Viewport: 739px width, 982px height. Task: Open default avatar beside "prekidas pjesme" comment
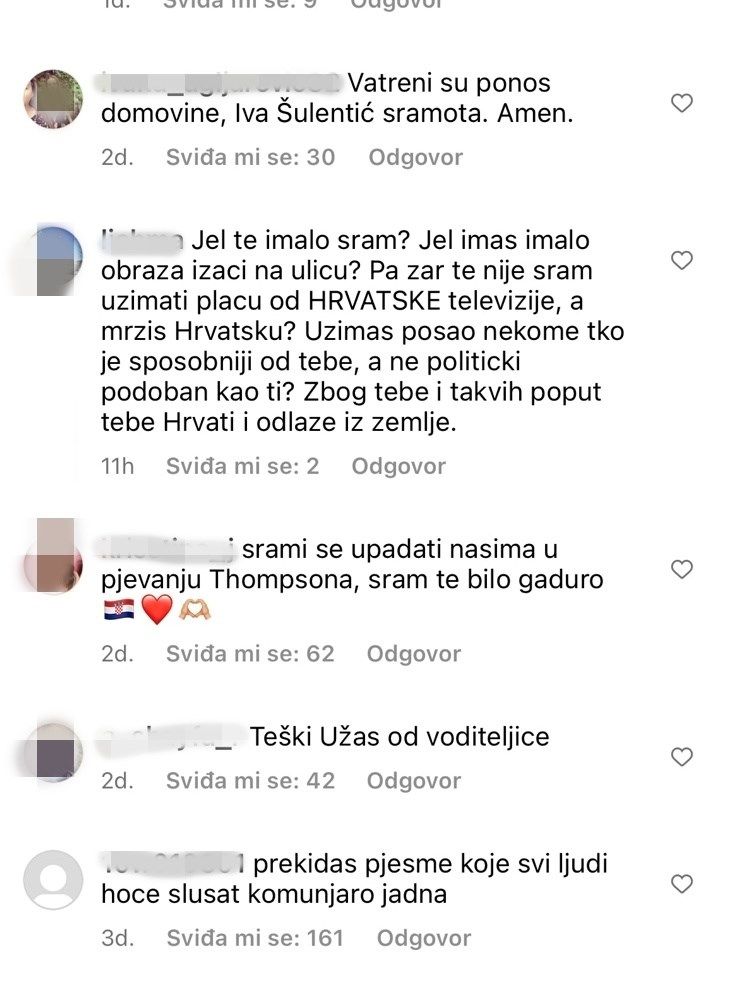(52, 880)
